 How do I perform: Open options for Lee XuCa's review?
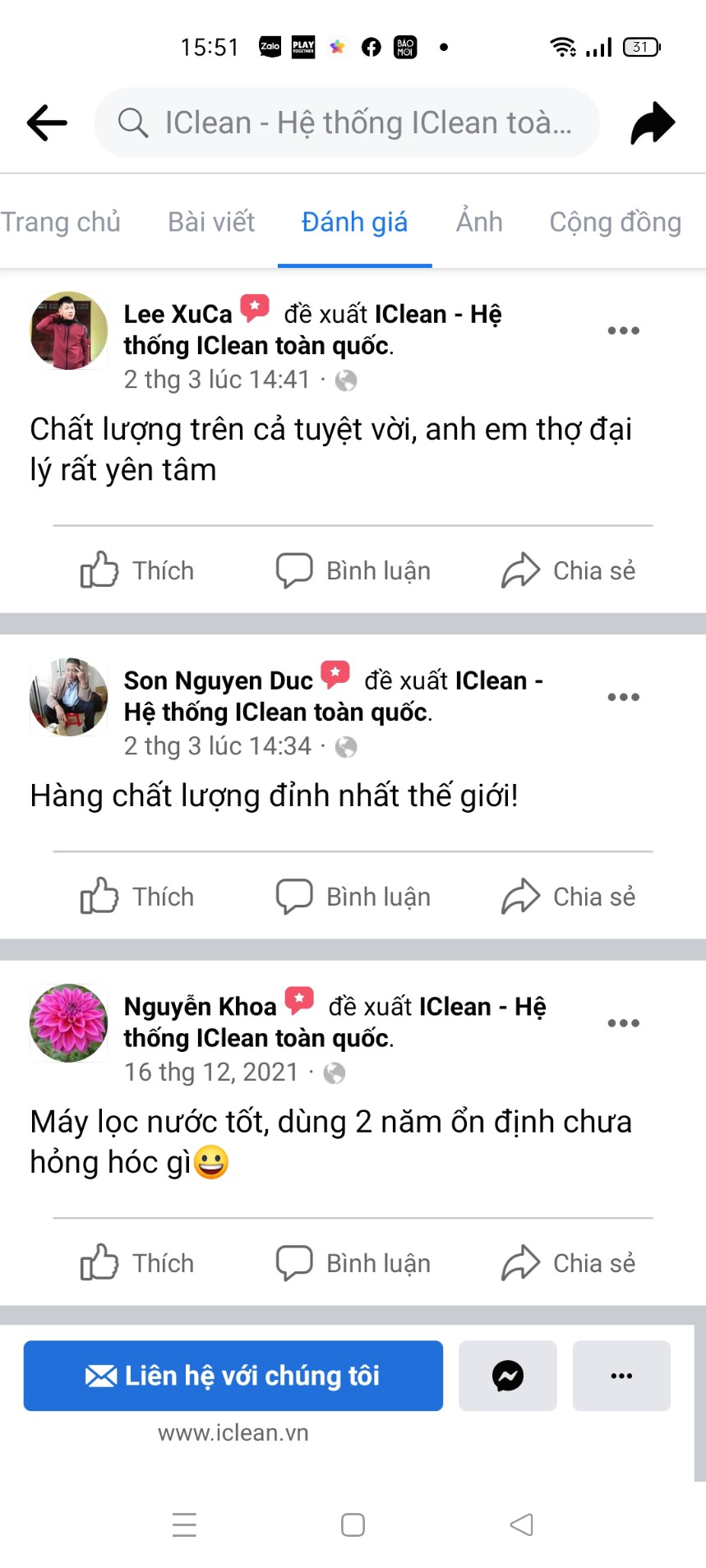(x=623, y=330)
